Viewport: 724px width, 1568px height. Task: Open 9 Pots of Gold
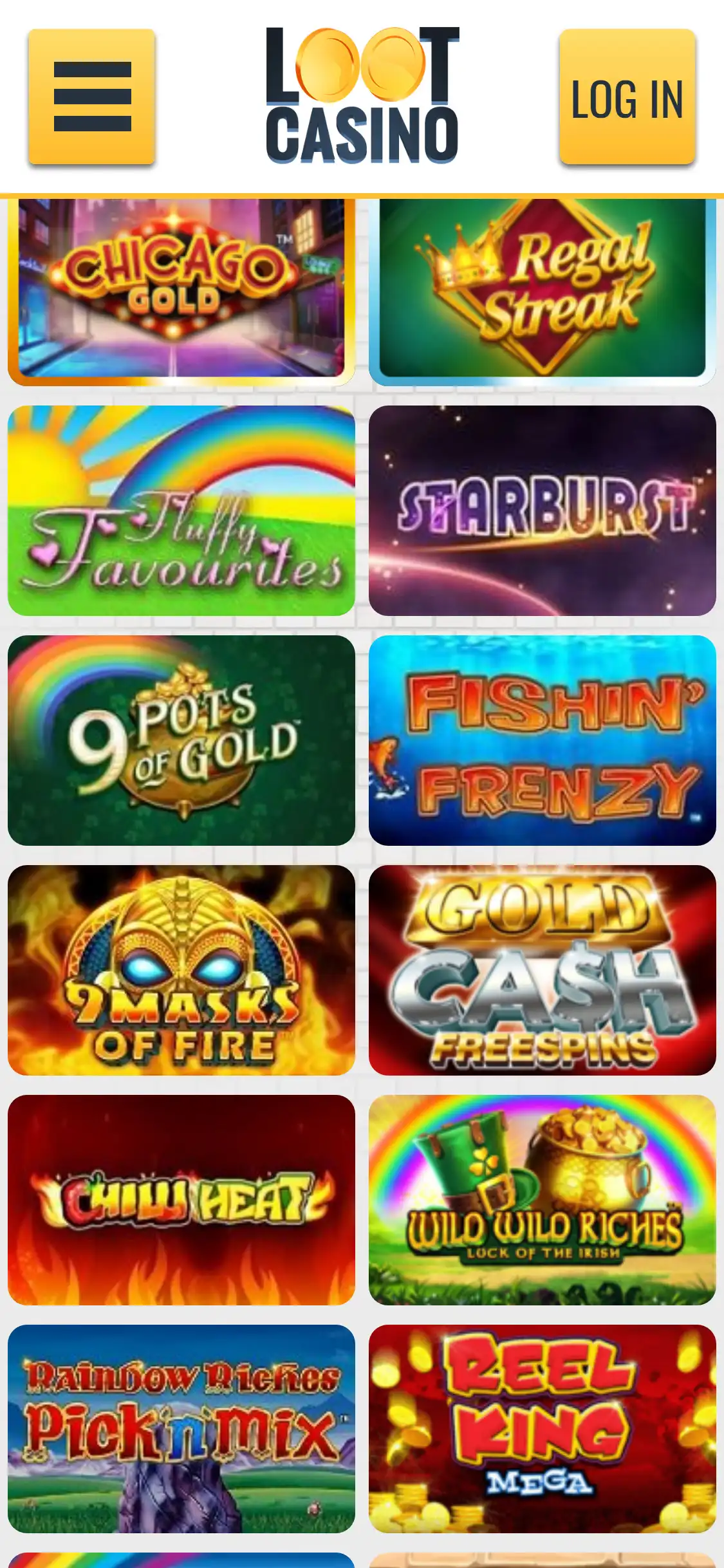point(182,740)
